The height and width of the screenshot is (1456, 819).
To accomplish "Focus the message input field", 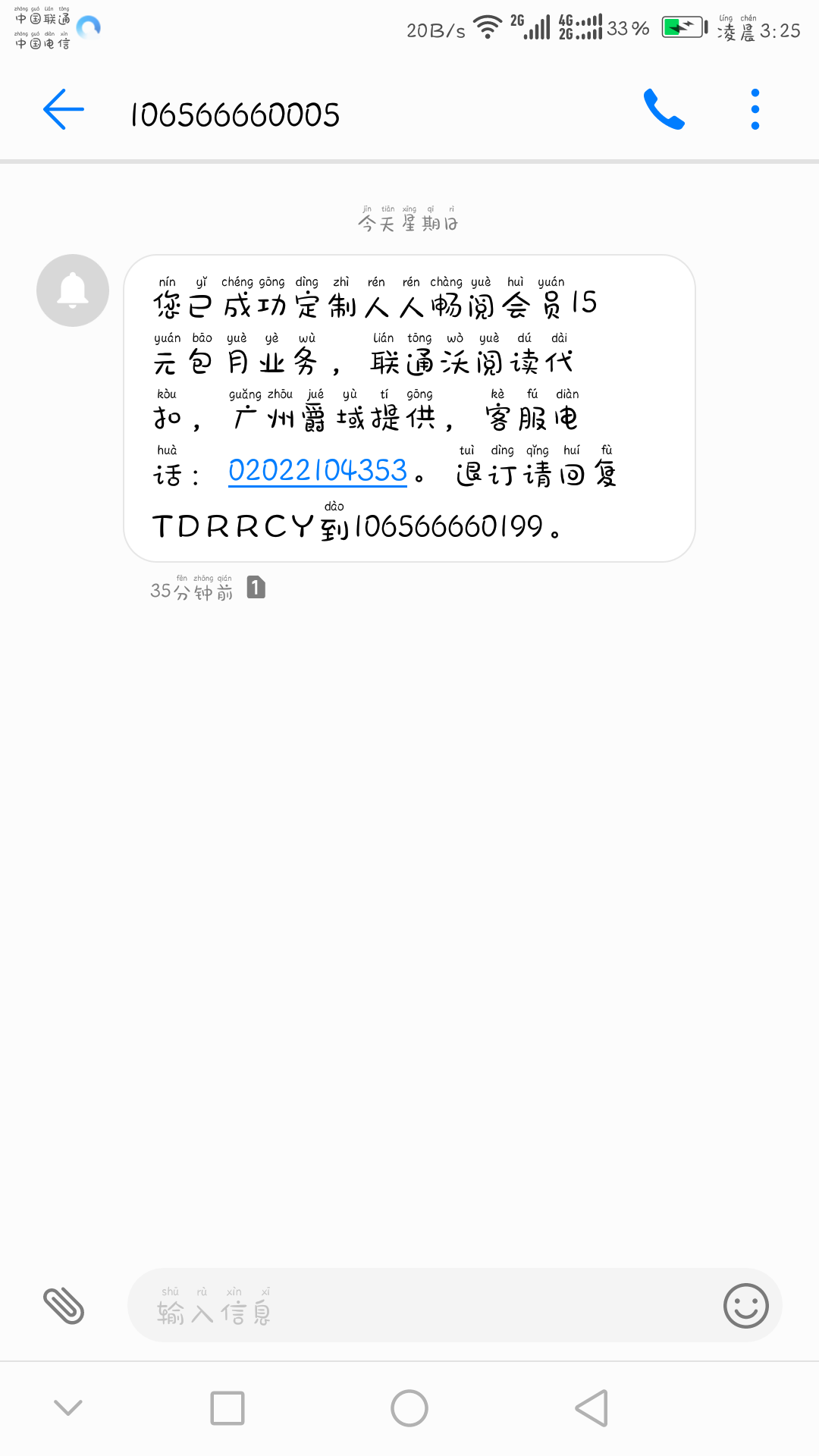I will coord(425,1305).
